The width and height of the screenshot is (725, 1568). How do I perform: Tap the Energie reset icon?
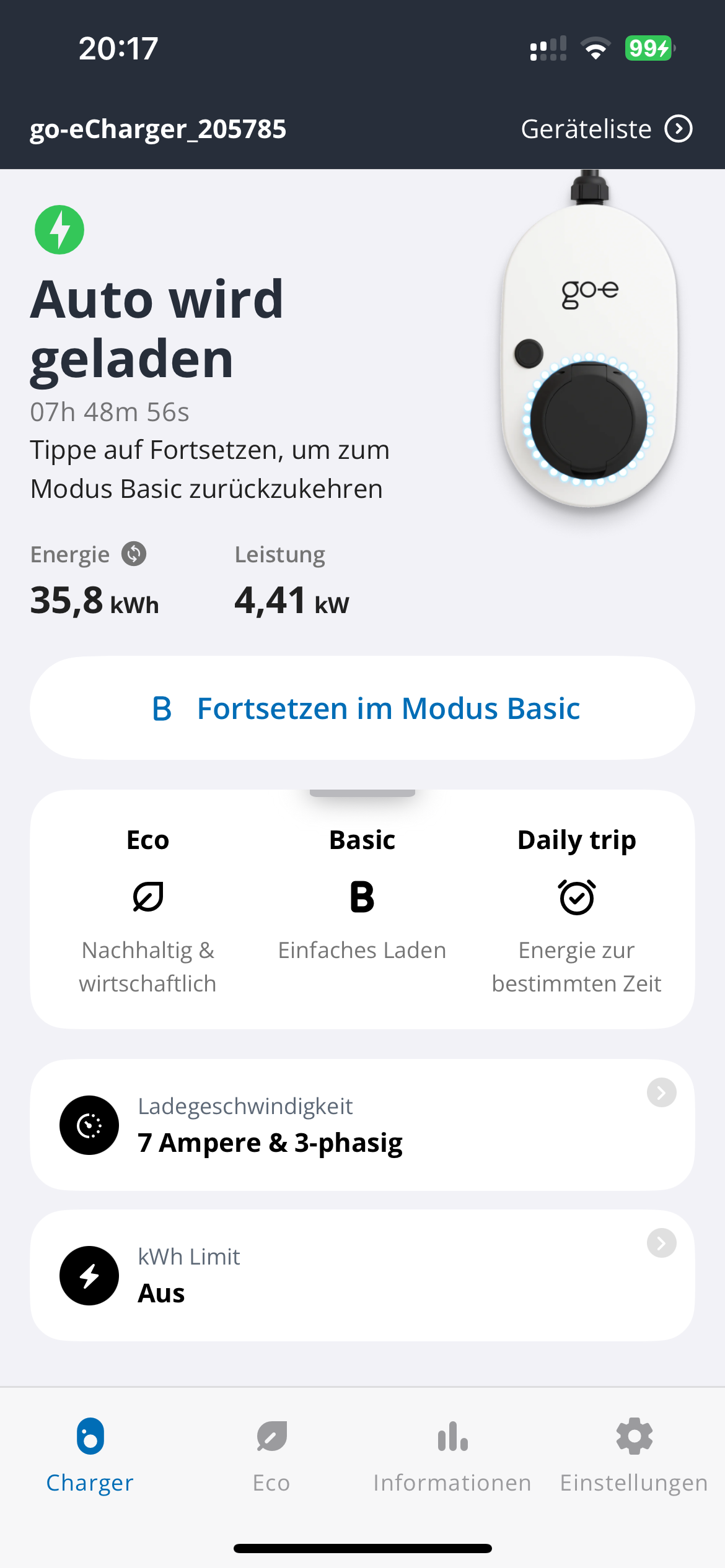pyautogui.click(x=134, y=554)
